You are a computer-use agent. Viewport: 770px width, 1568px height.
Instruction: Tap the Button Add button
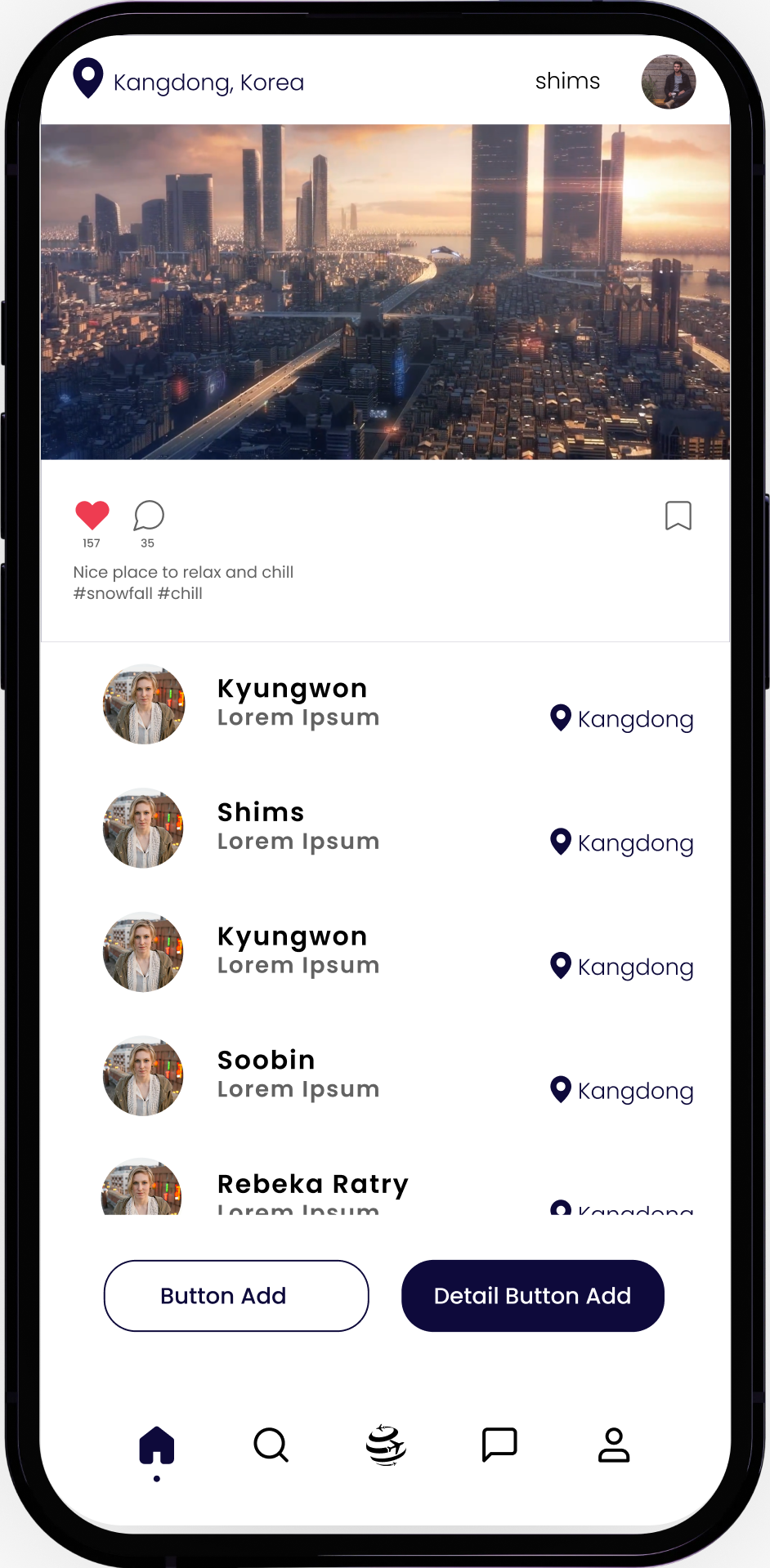coord(236,1296)
